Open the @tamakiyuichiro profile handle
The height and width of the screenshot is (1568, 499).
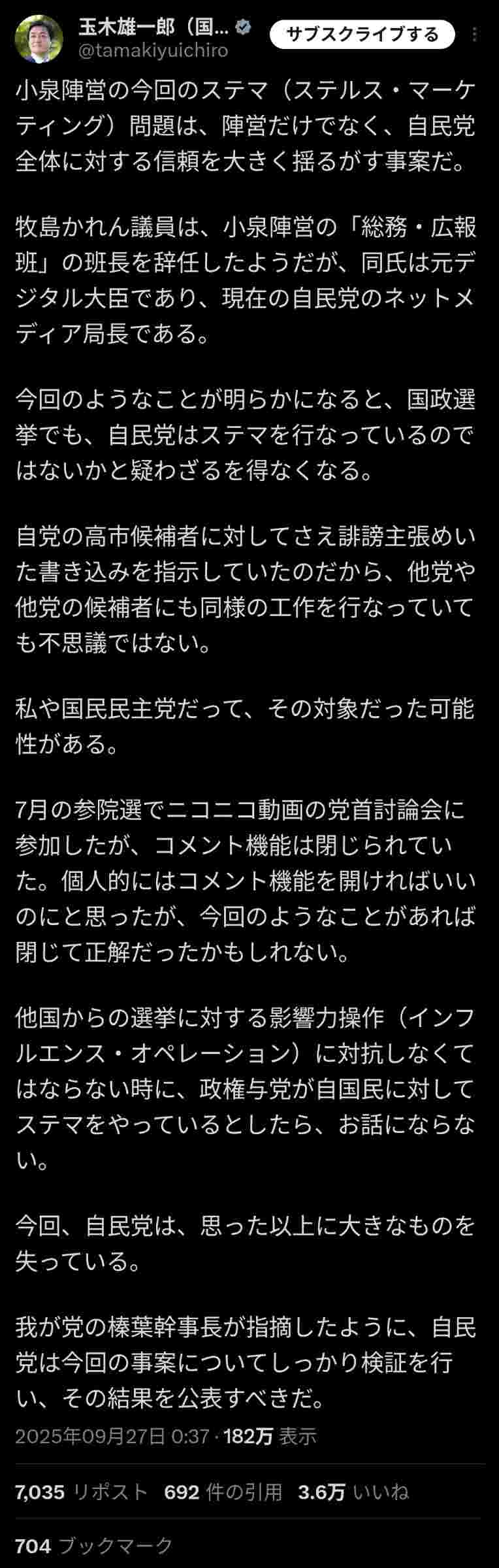click(153, 50)
